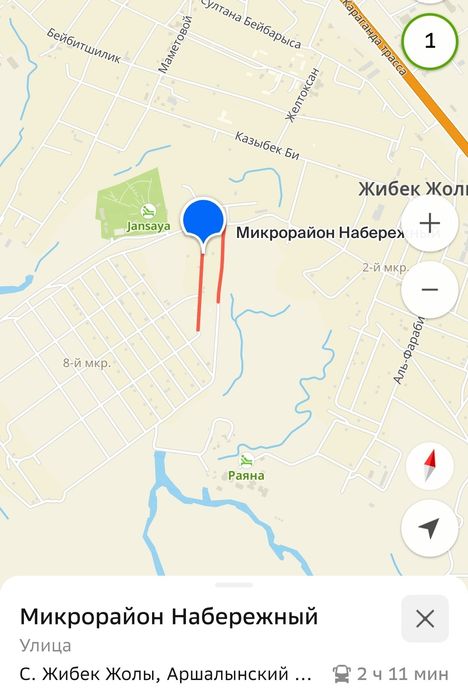Open the Jansaya place on the map
This screenshot has height=700, width=468.
tap(148, 218)
